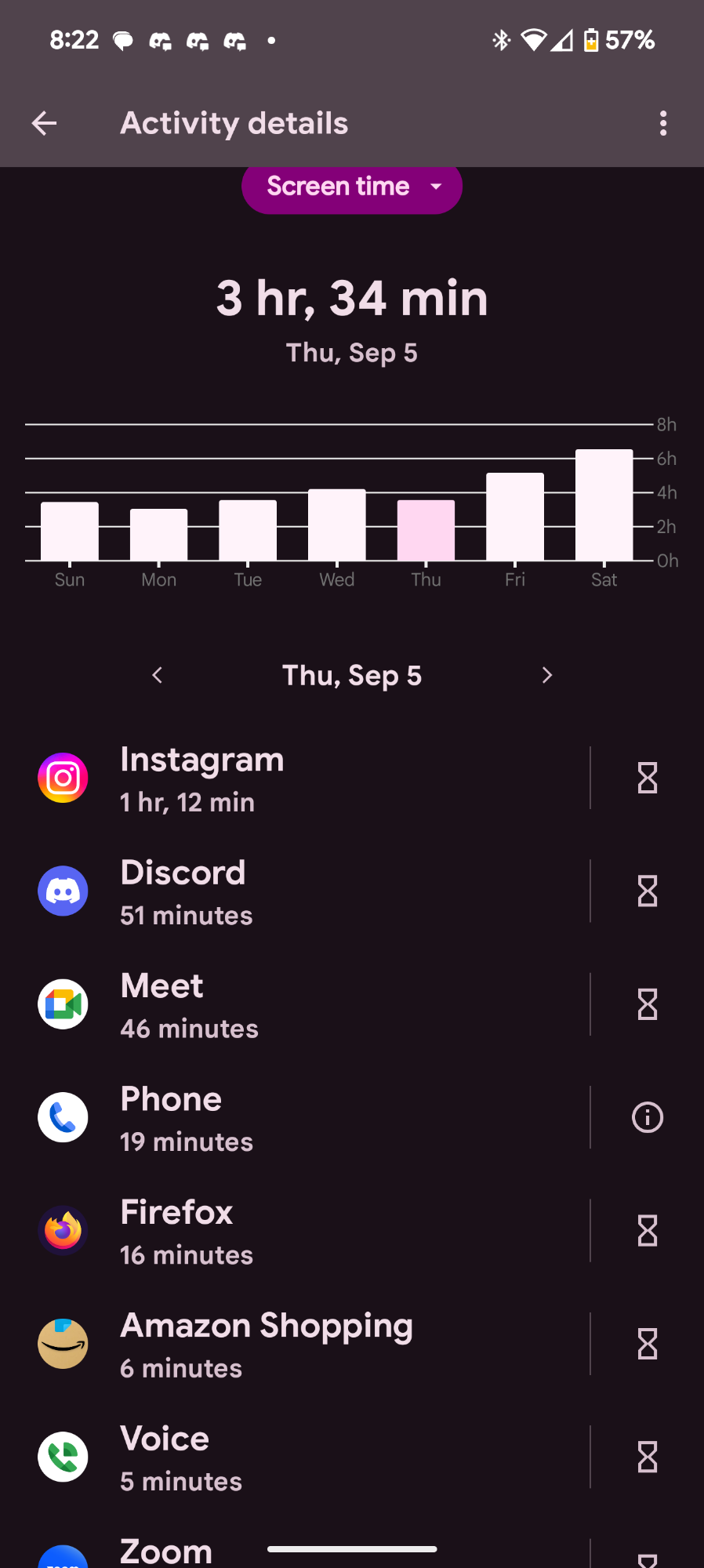Set an app timer for Voice
This screenshot has width=704, height=1568.
pyautogui.click(x=648, y=1457)
